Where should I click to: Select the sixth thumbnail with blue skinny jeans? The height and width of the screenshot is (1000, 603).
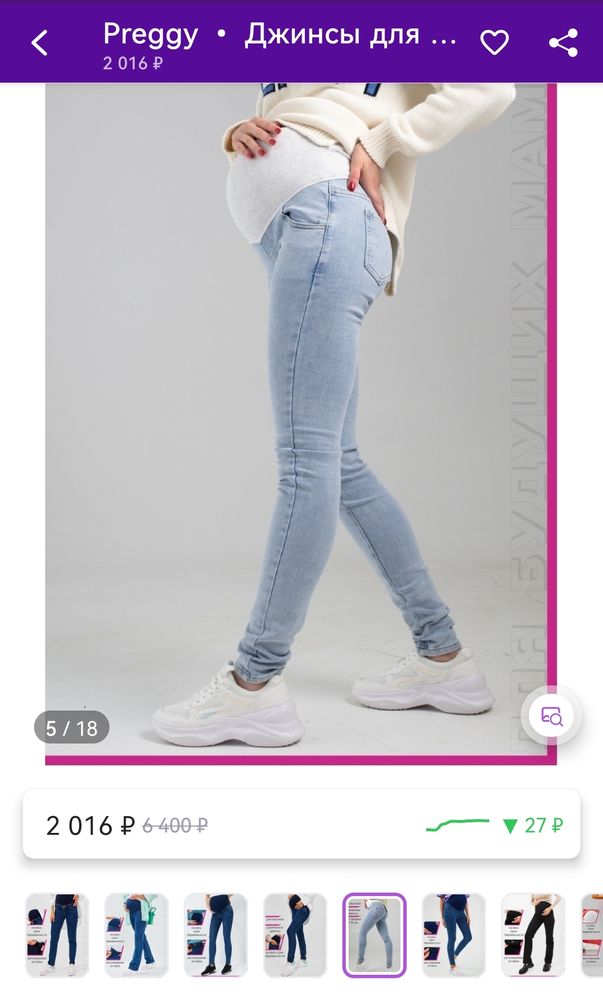pyautogui.click(x=454, y=935)
